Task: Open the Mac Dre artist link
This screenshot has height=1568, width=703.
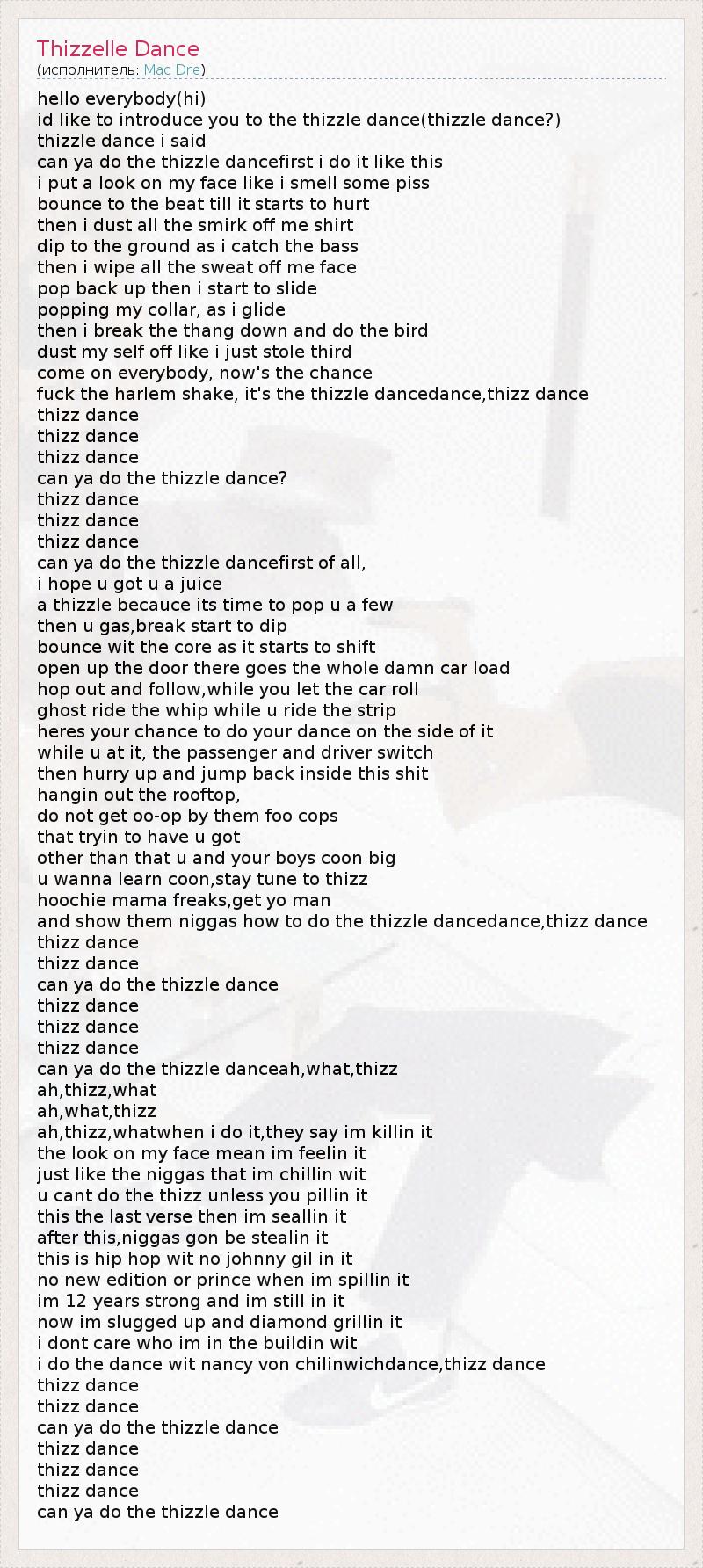Action: click(x=171, y=69)
